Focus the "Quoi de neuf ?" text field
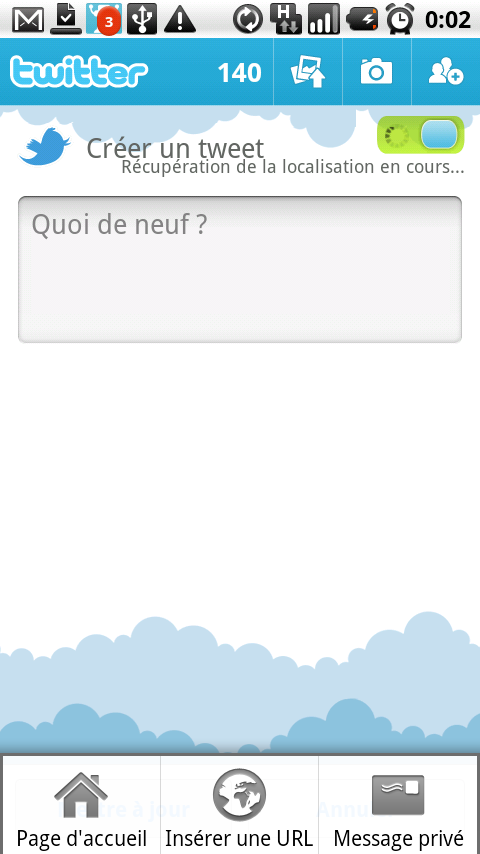The width and height of the screenshot is (480, 854). [240, 270]
